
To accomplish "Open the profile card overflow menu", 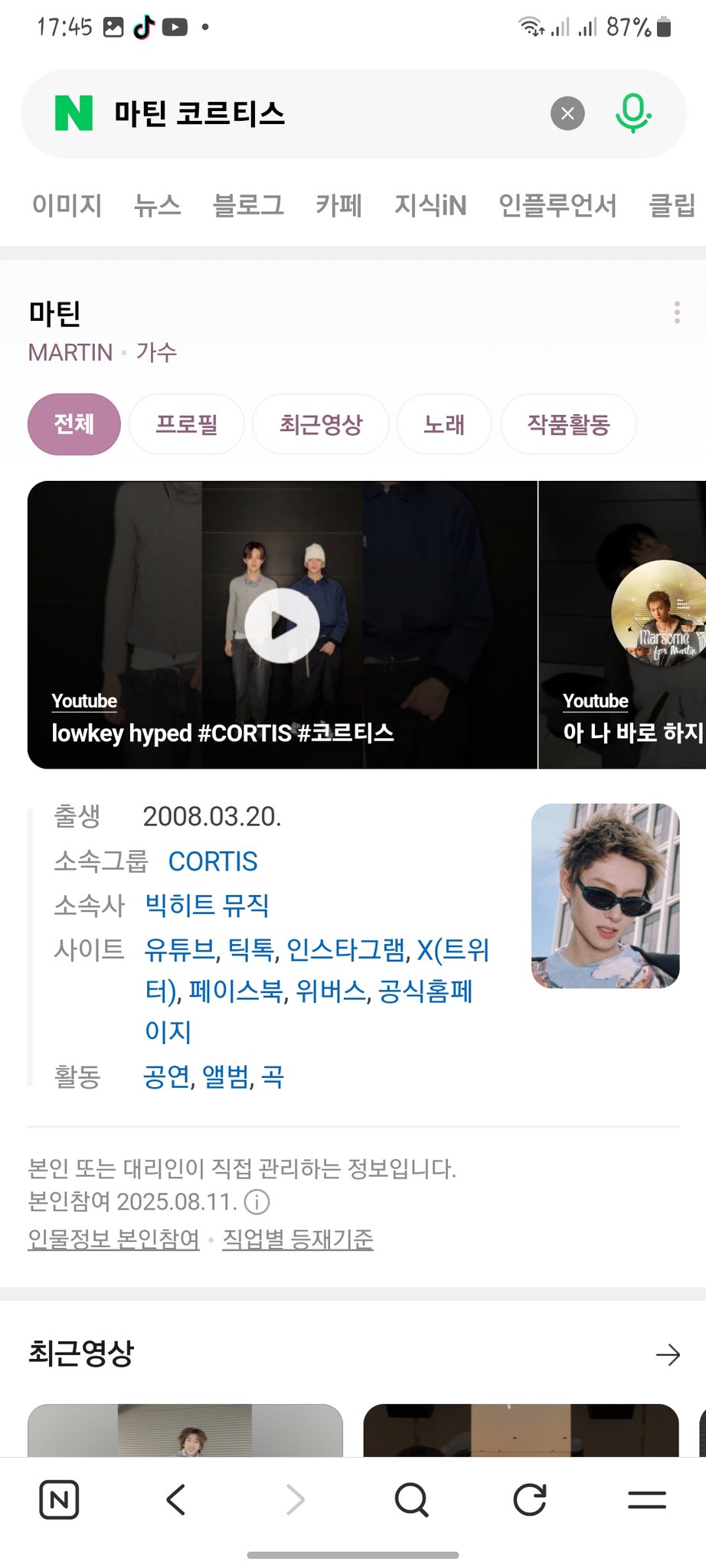I will pyautogui.click(x=677, y=312).
